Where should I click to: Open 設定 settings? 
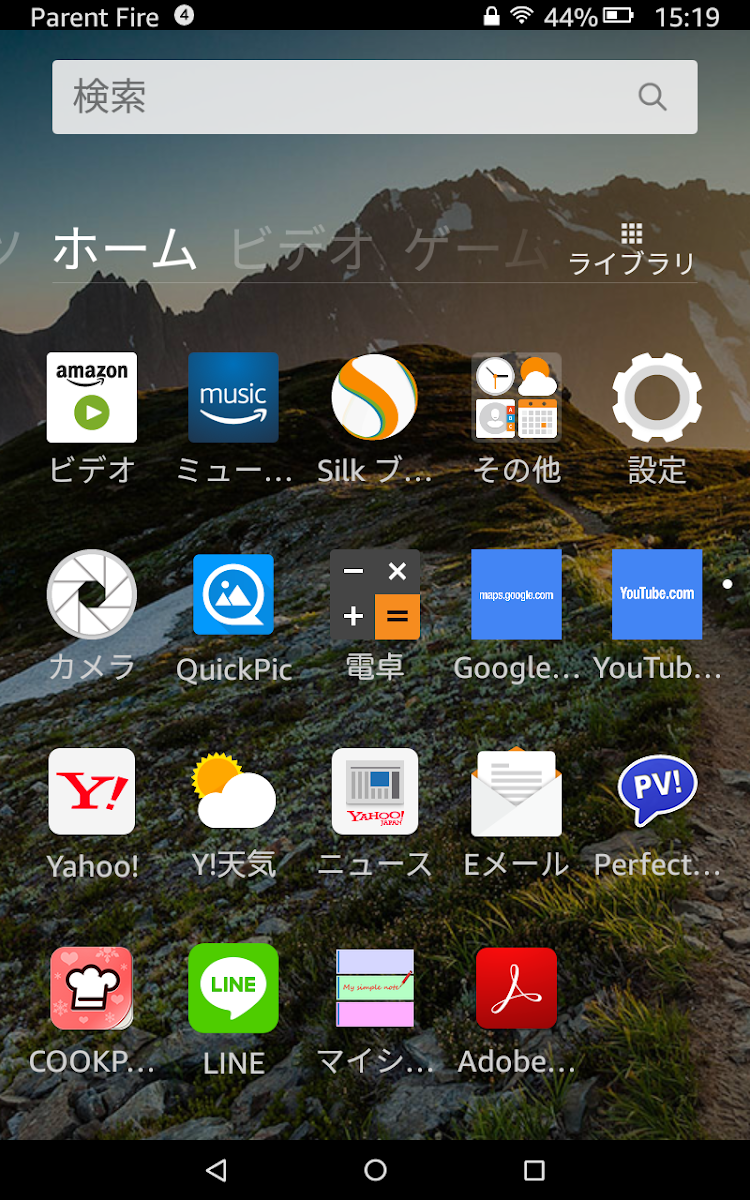point(657,397)
